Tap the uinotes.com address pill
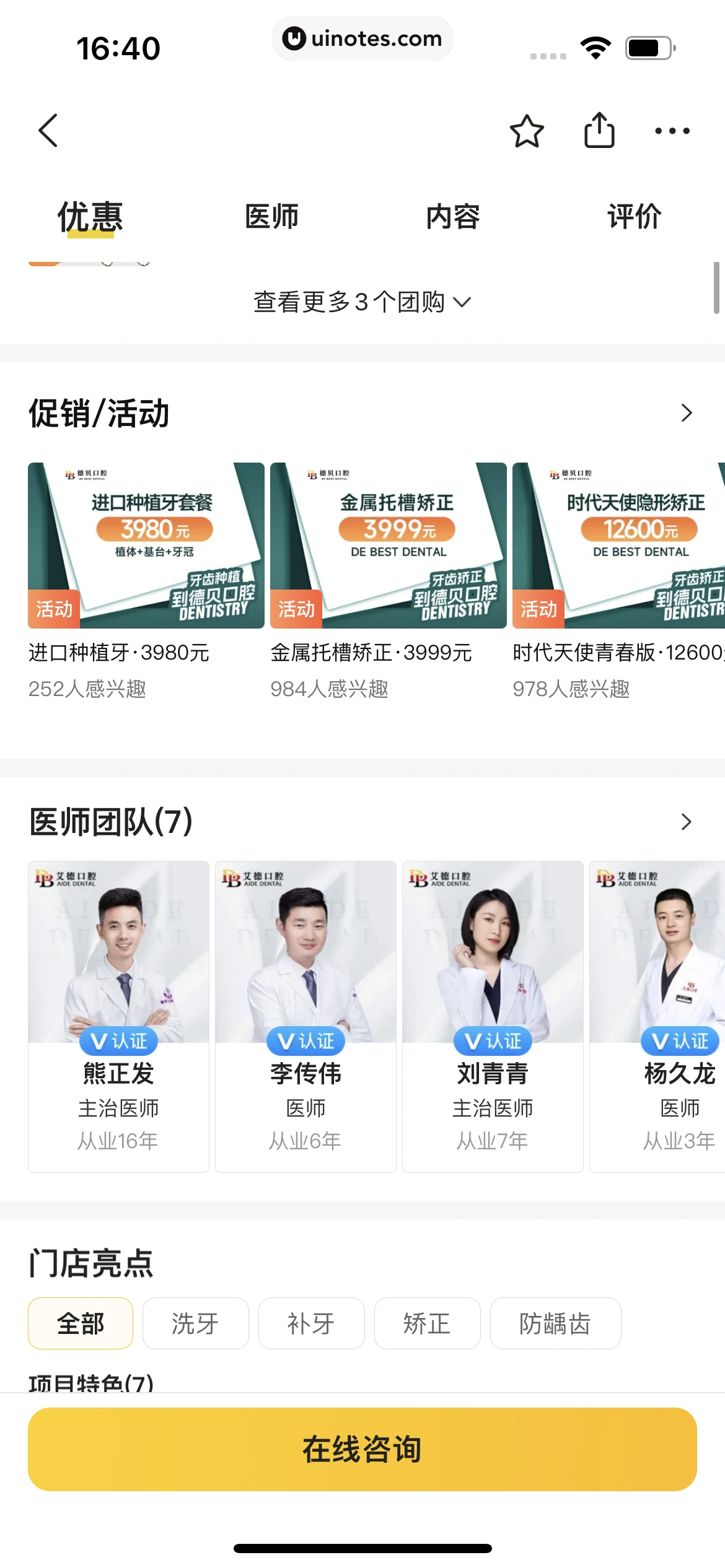725x1568 pixels. (362, 38)
